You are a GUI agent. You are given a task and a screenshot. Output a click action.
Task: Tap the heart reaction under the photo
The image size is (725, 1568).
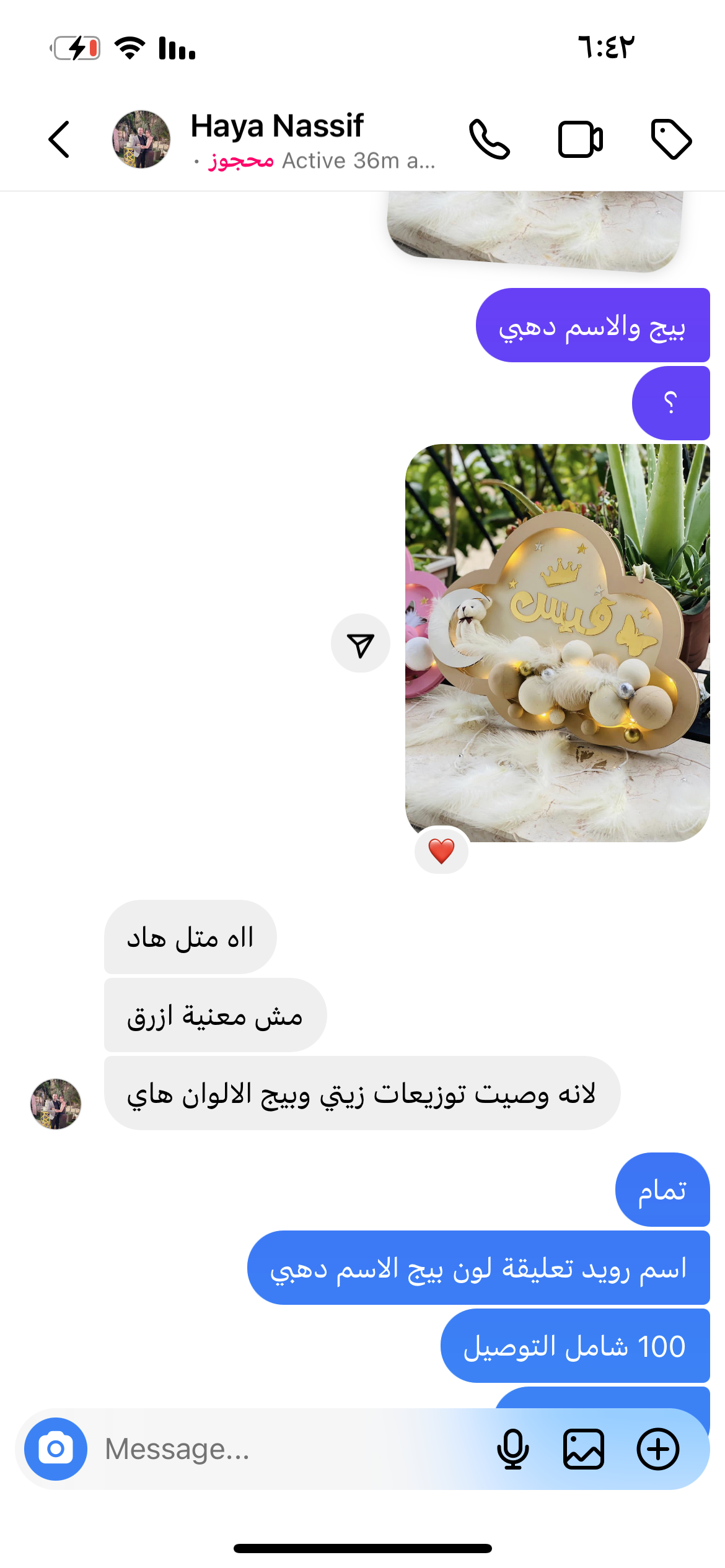(x=441, y=851)
